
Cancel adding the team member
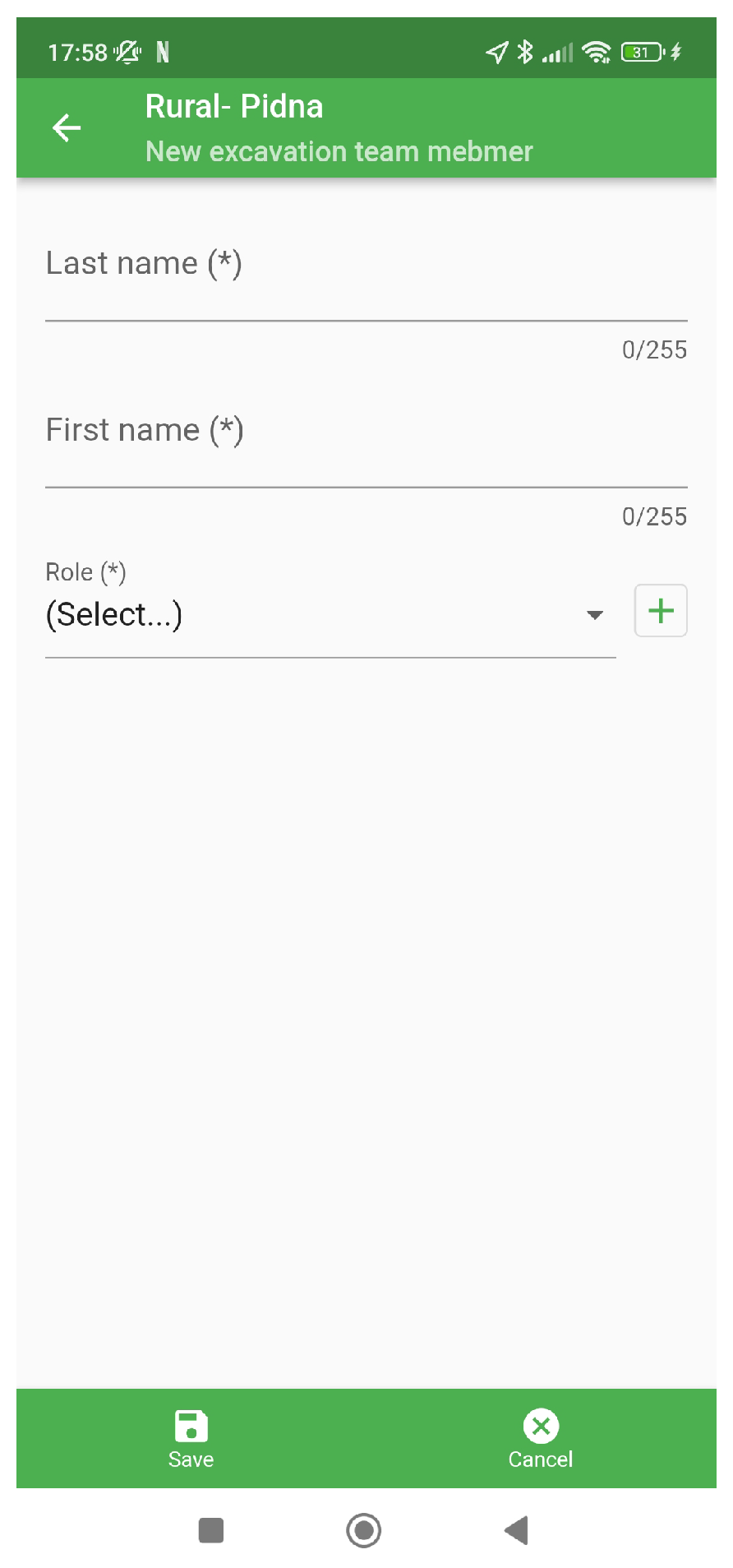click(541, 1438)
